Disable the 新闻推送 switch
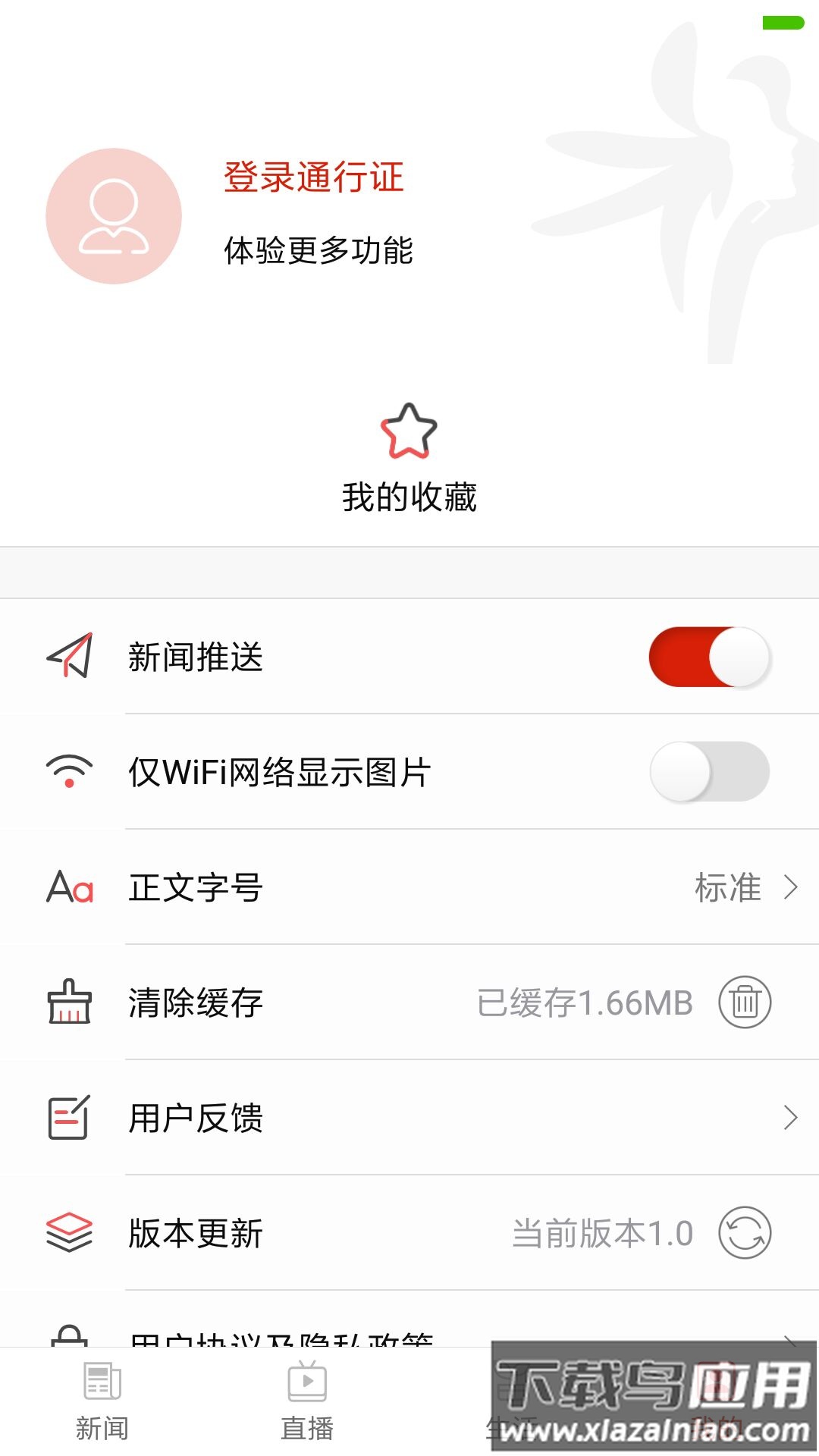 tap(709, 658)
